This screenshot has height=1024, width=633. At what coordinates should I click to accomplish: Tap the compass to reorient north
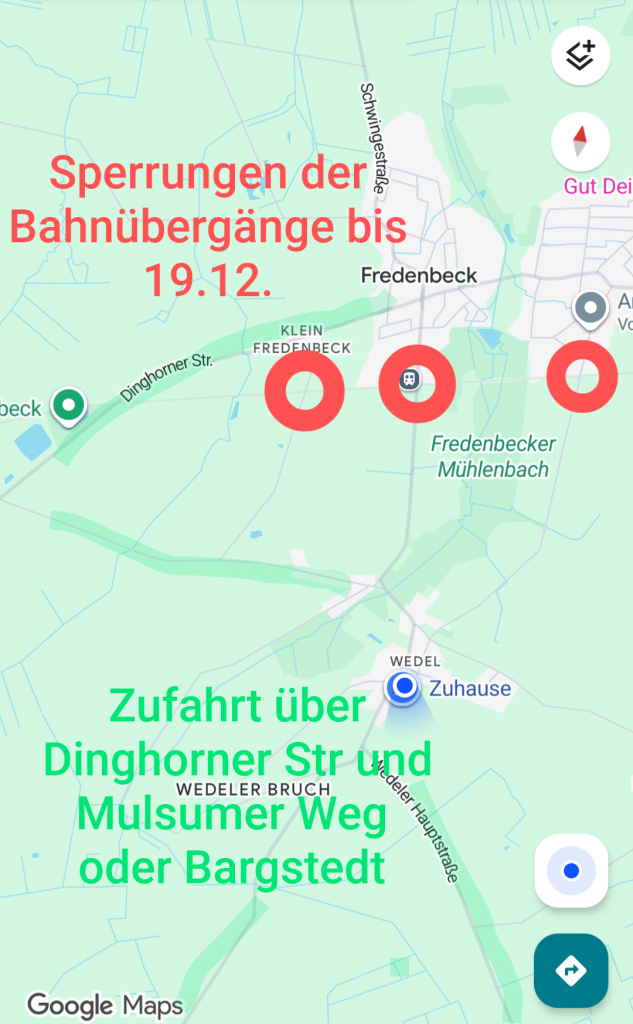coord(581,142)
